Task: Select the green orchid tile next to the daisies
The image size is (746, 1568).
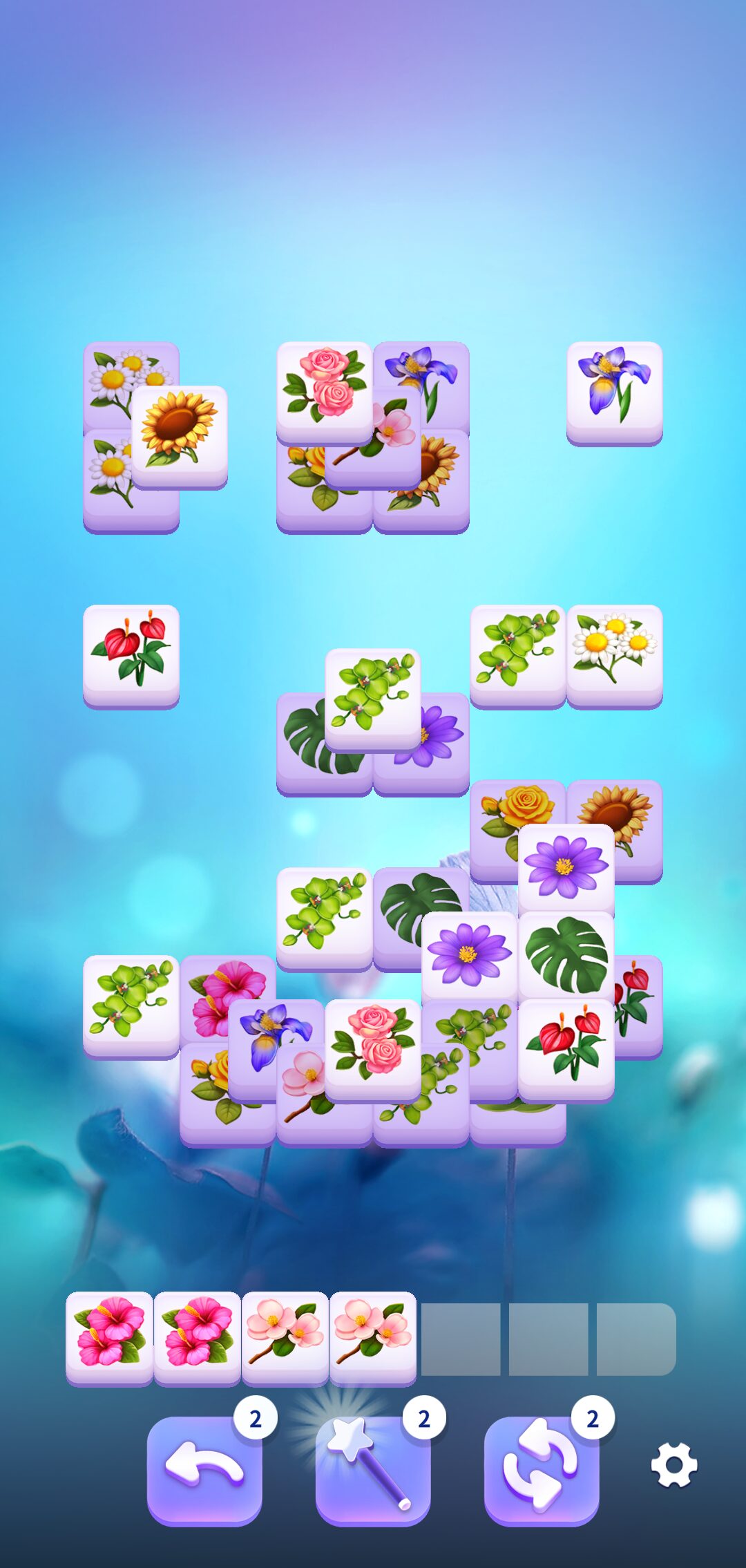Action: click(x=517, y=654)
